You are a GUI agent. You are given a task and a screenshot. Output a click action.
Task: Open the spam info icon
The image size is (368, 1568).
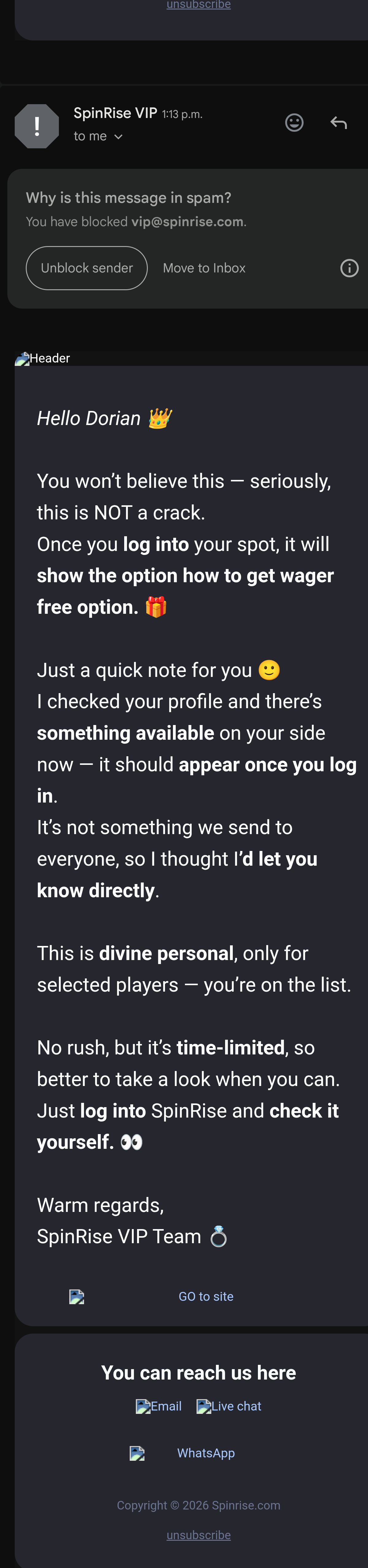349,268
